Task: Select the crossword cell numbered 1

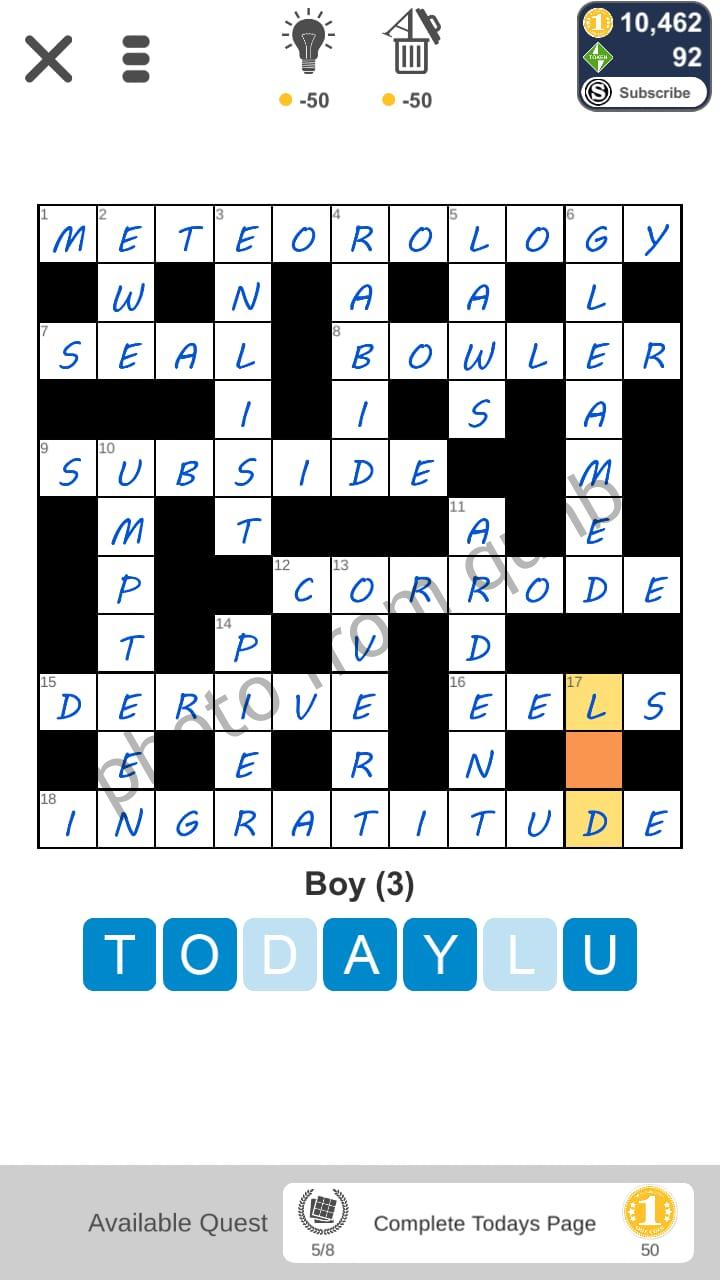Action: pyautogui.click(x=68, y=236)
